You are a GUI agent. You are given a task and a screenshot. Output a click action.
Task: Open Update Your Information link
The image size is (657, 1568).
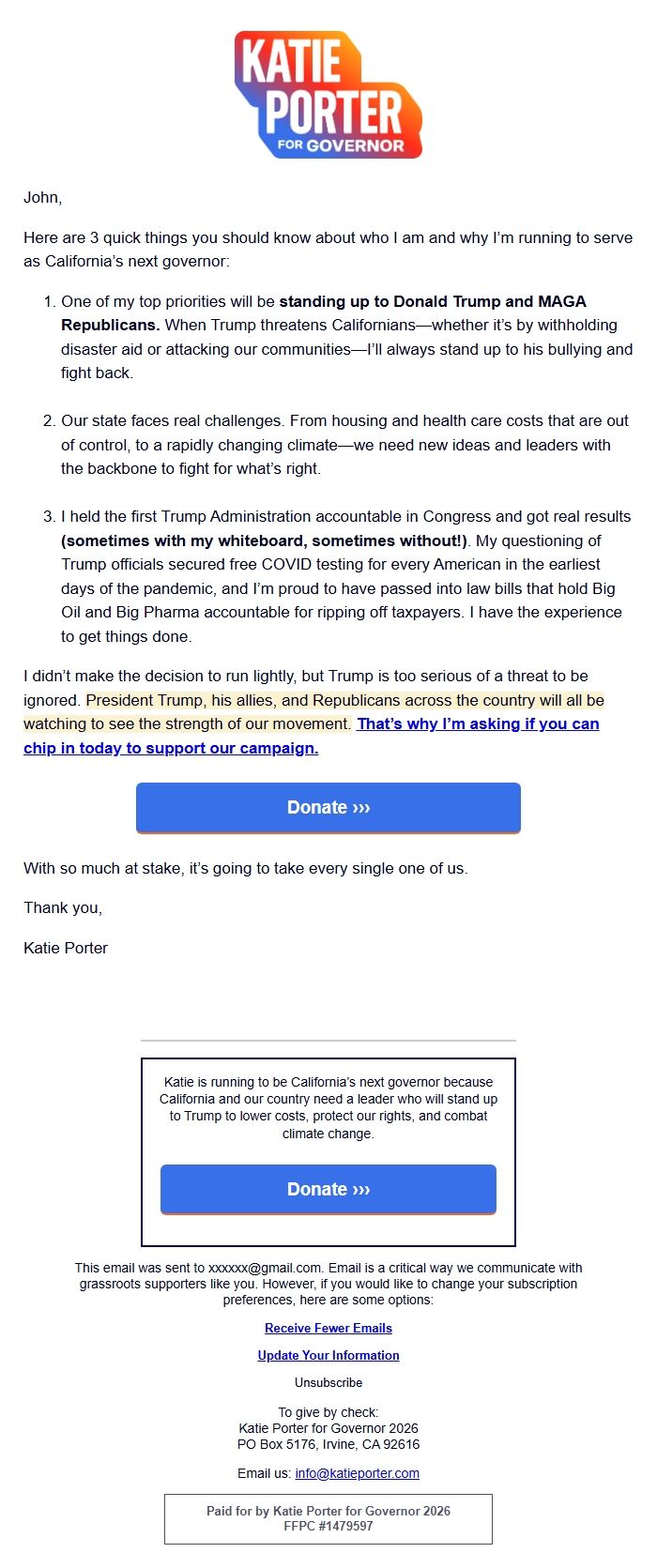click(328, 1355)
